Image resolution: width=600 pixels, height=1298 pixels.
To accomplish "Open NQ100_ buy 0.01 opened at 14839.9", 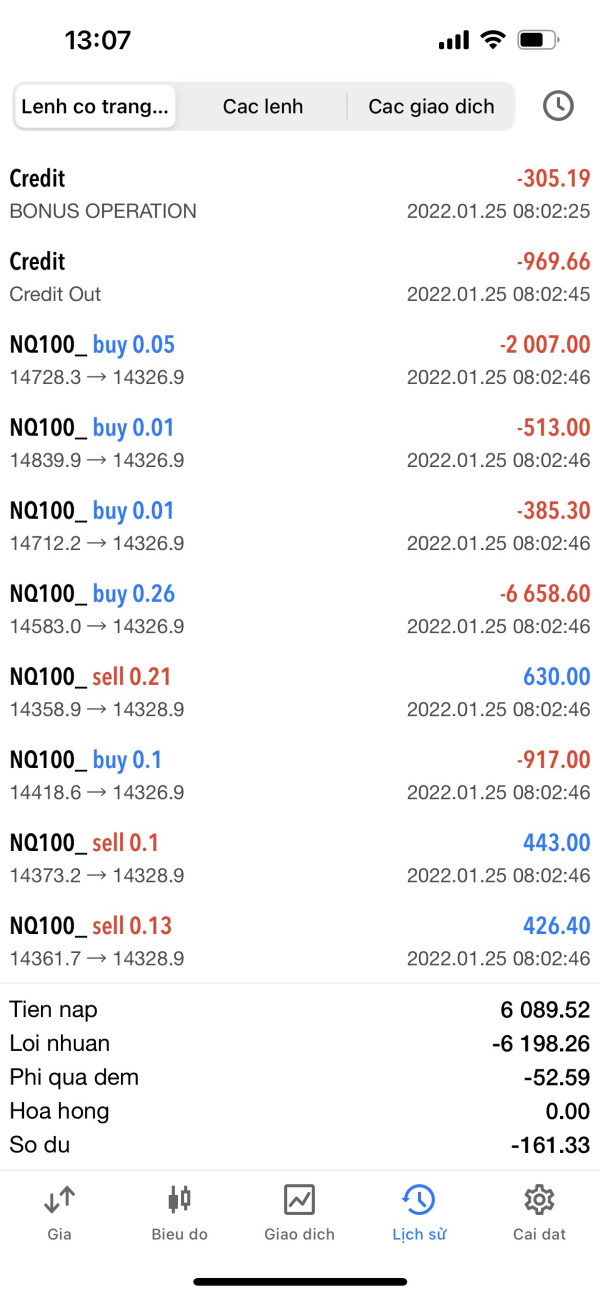I will 300,443.
